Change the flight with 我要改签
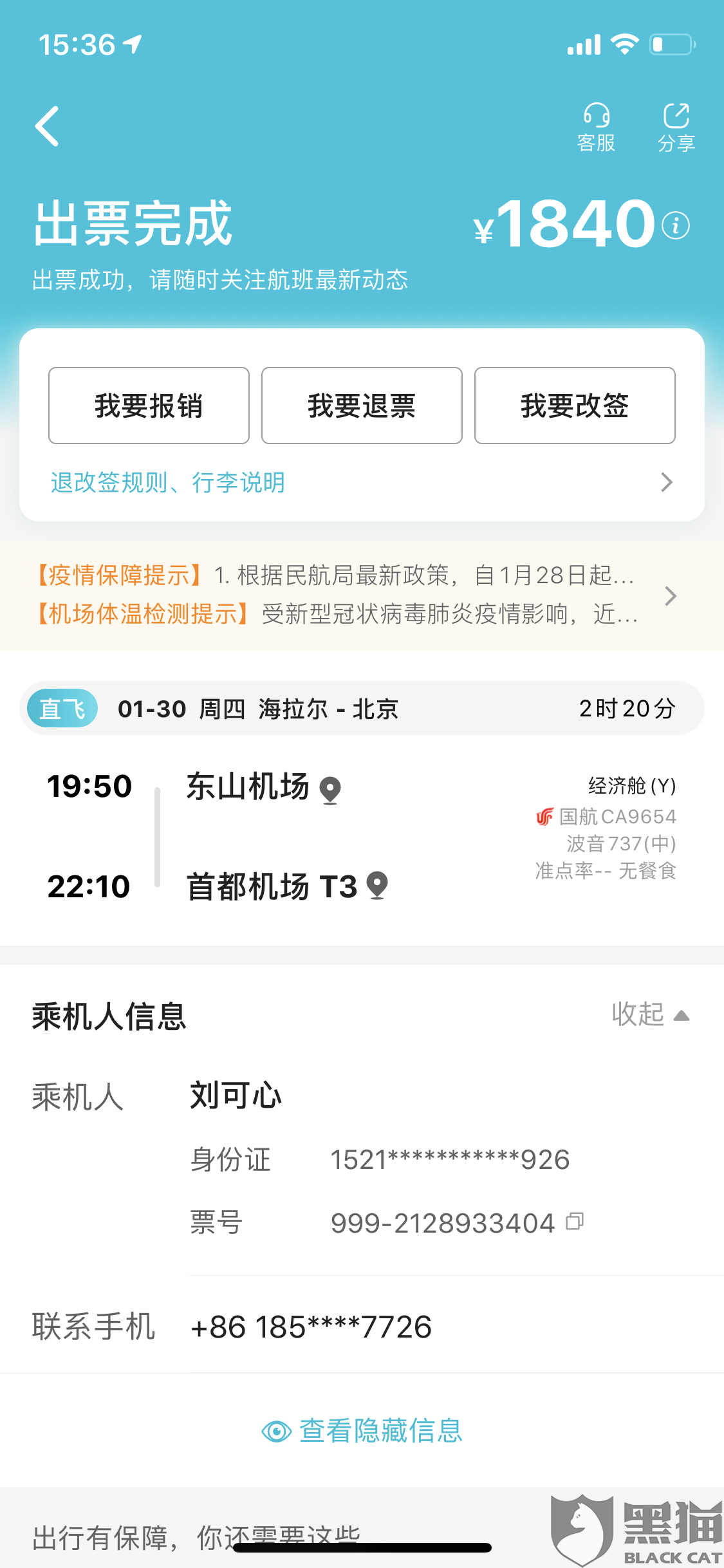 pyautogui.click(x=575, y=406)
